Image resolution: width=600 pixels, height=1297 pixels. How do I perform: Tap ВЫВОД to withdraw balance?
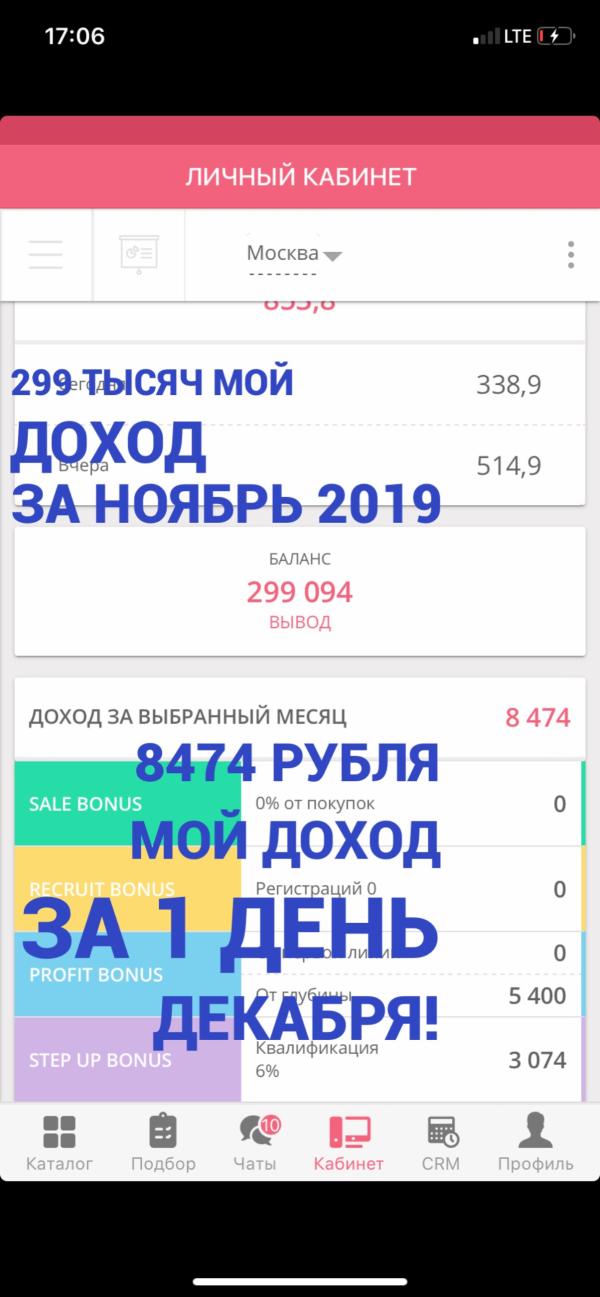click(299, 622)
